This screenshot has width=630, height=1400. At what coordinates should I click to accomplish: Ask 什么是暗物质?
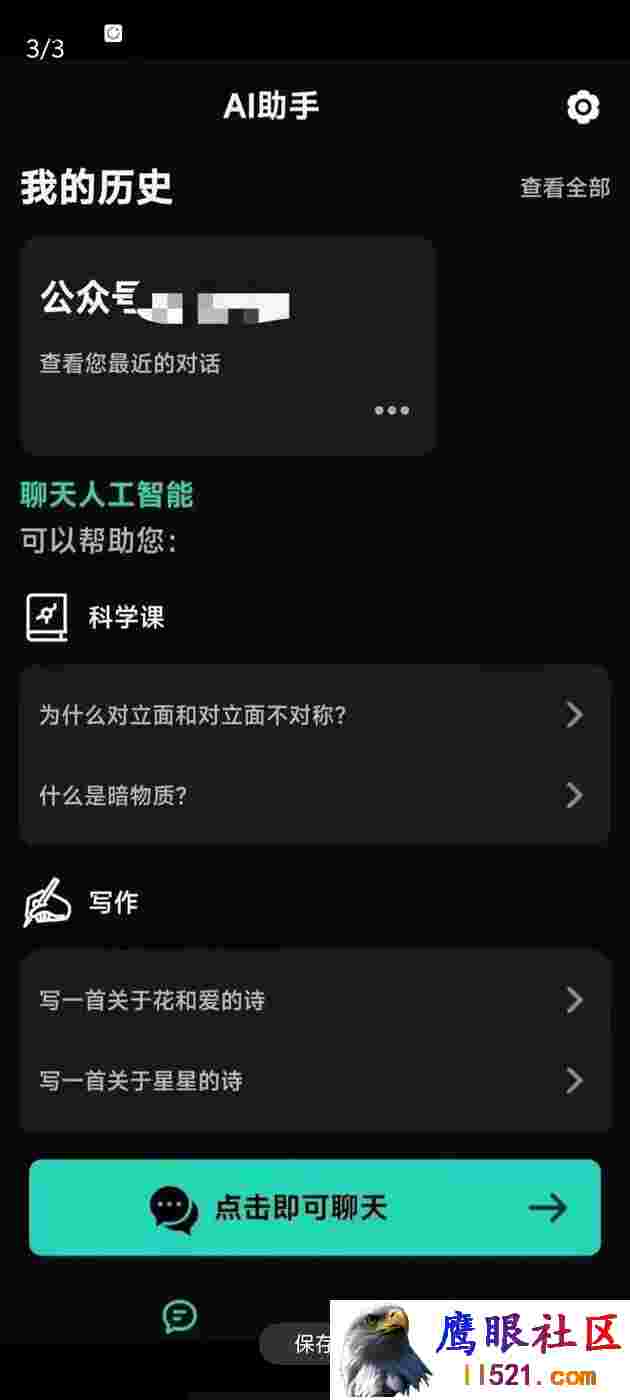315,795
